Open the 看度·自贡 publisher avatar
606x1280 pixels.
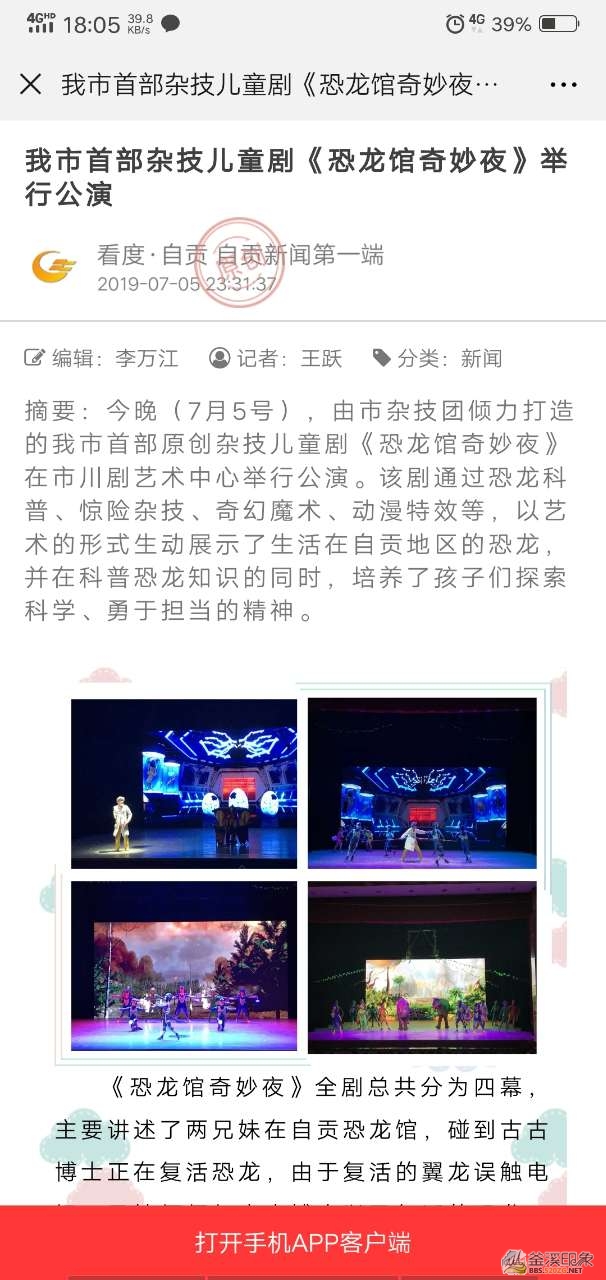54,267
